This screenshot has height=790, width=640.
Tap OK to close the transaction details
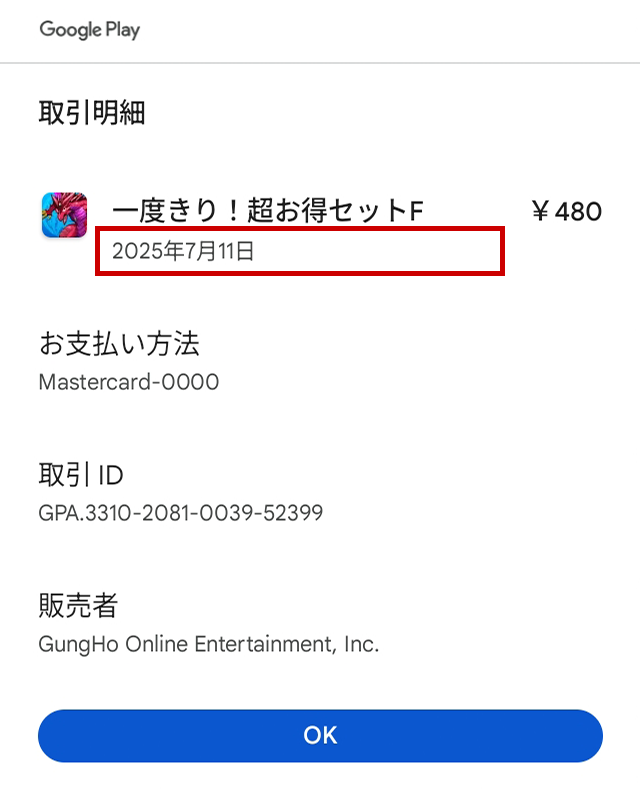(320, 736)
